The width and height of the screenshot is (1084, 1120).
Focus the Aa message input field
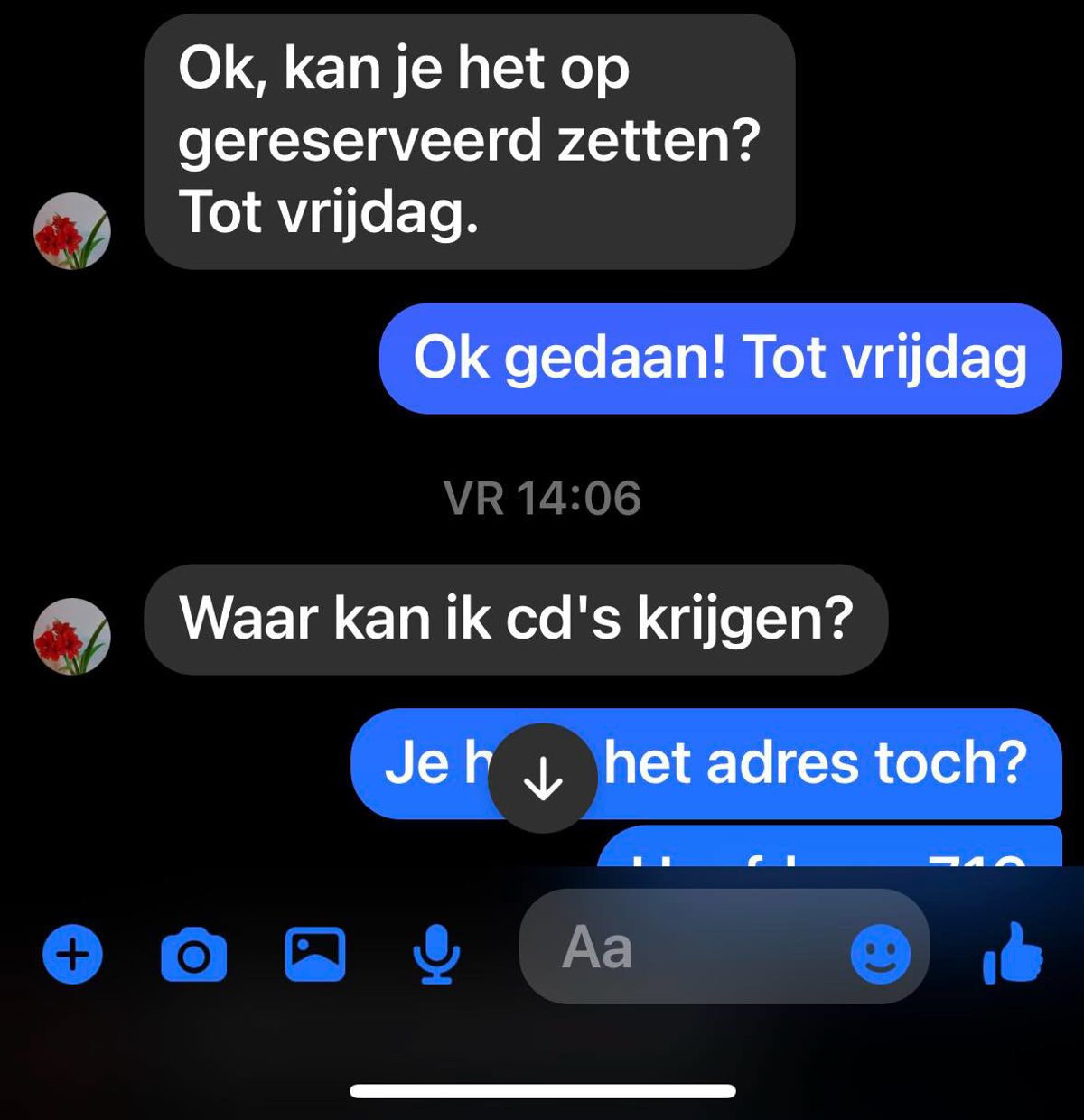687,948
